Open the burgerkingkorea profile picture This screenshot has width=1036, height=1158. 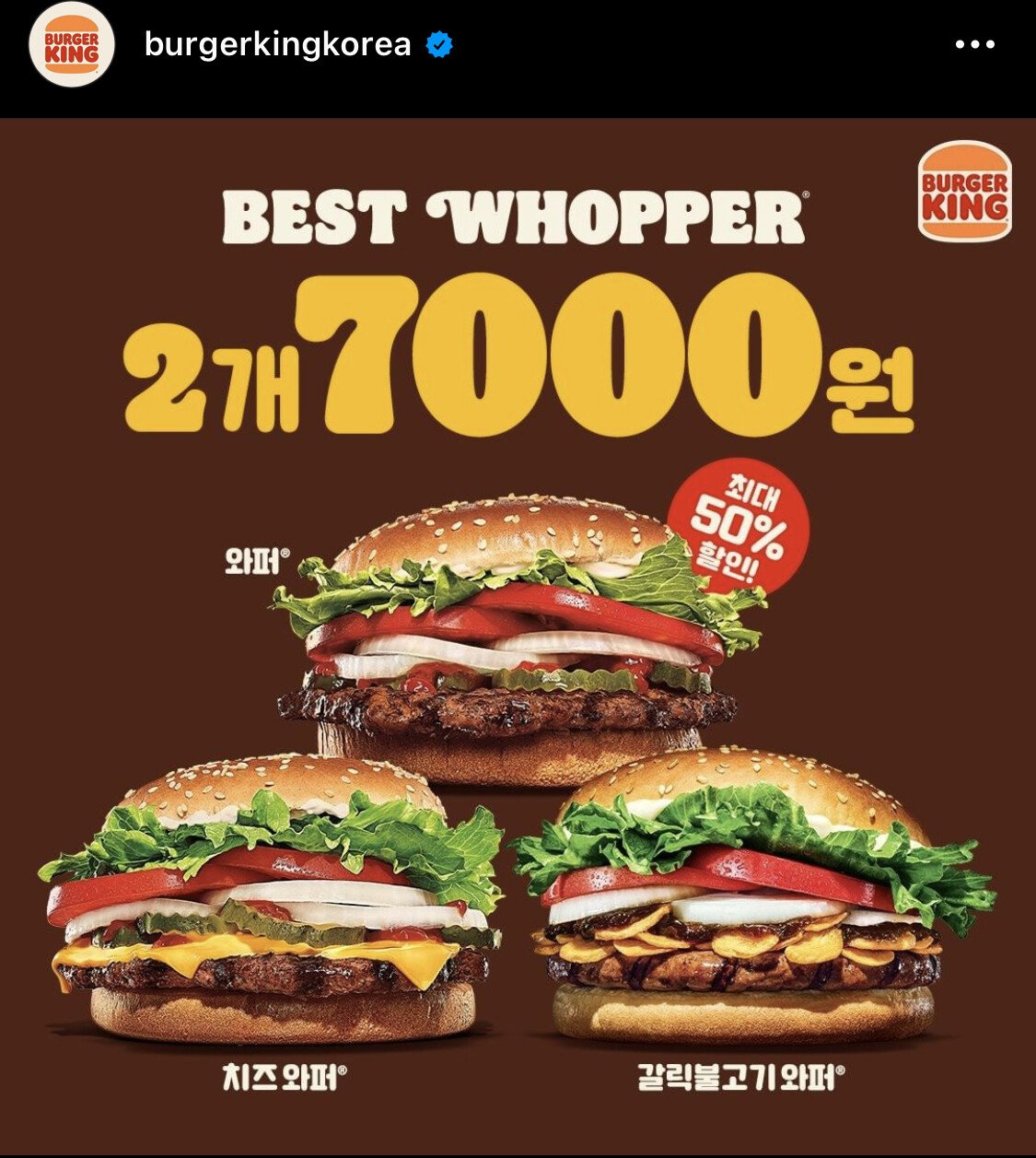[x=72, y=45]
